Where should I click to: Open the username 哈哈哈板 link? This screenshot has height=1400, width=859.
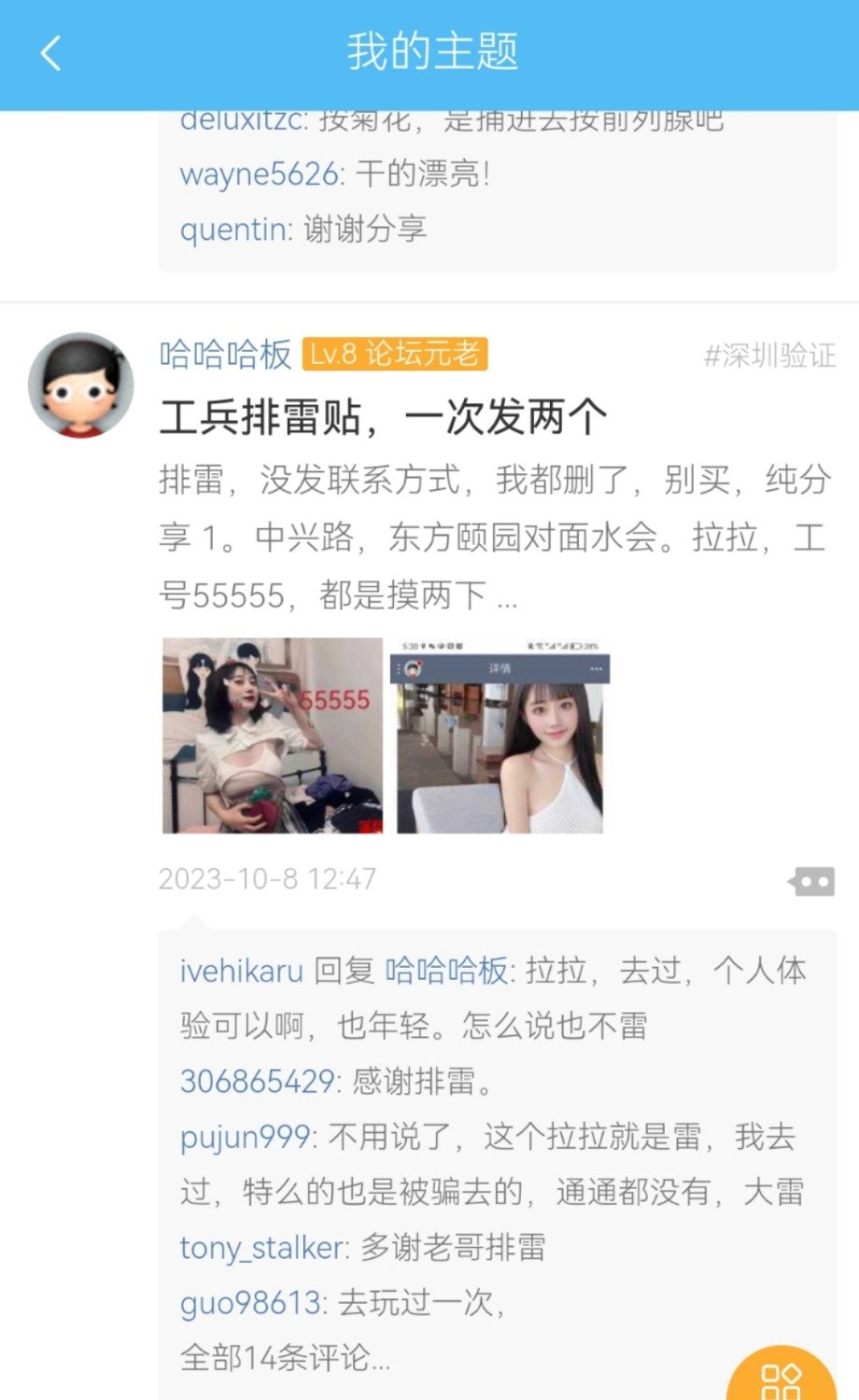click(225, 355)
